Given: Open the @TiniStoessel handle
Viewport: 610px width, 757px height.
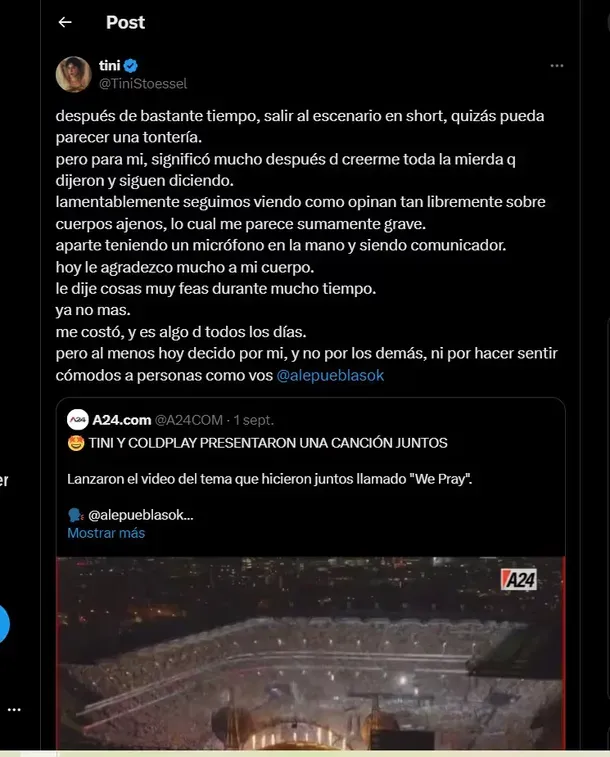Looking at the screenshot, I should point(142,84).
